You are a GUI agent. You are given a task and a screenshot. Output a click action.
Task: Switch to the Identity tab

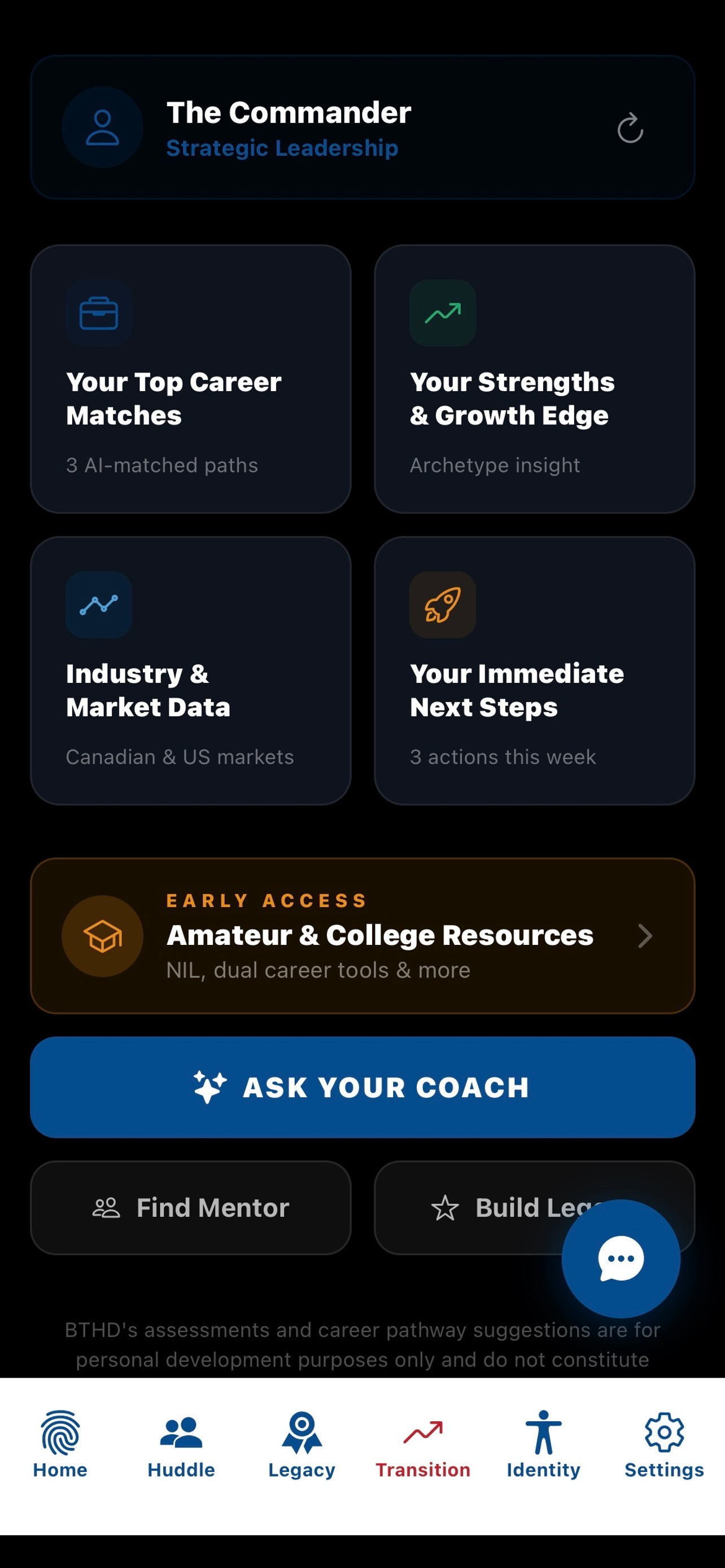click(544, 1444)
